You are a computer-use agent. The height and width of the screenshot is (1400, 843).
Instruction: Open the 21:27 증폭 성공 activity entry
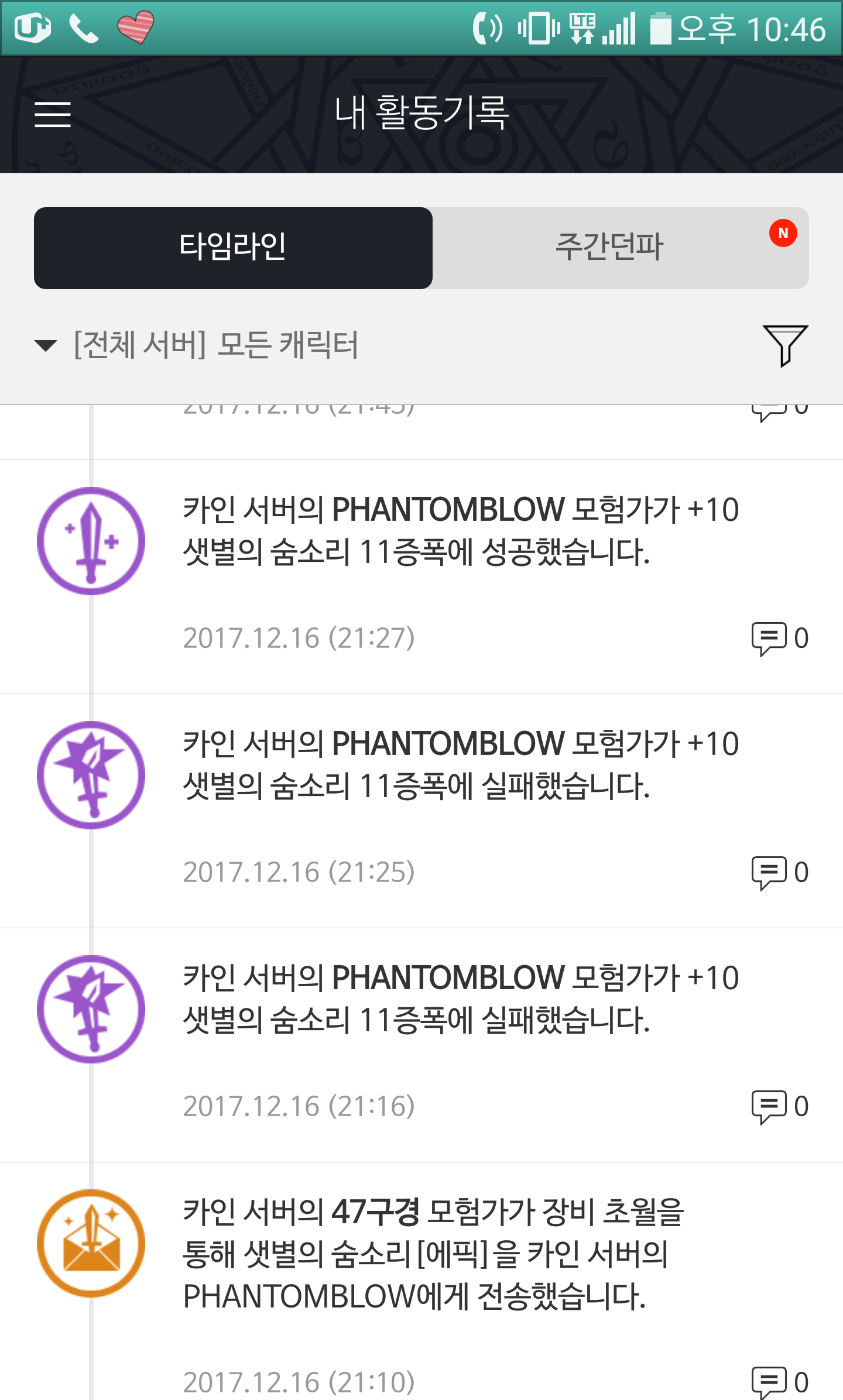pyautogui.click(x=421, y=577)
